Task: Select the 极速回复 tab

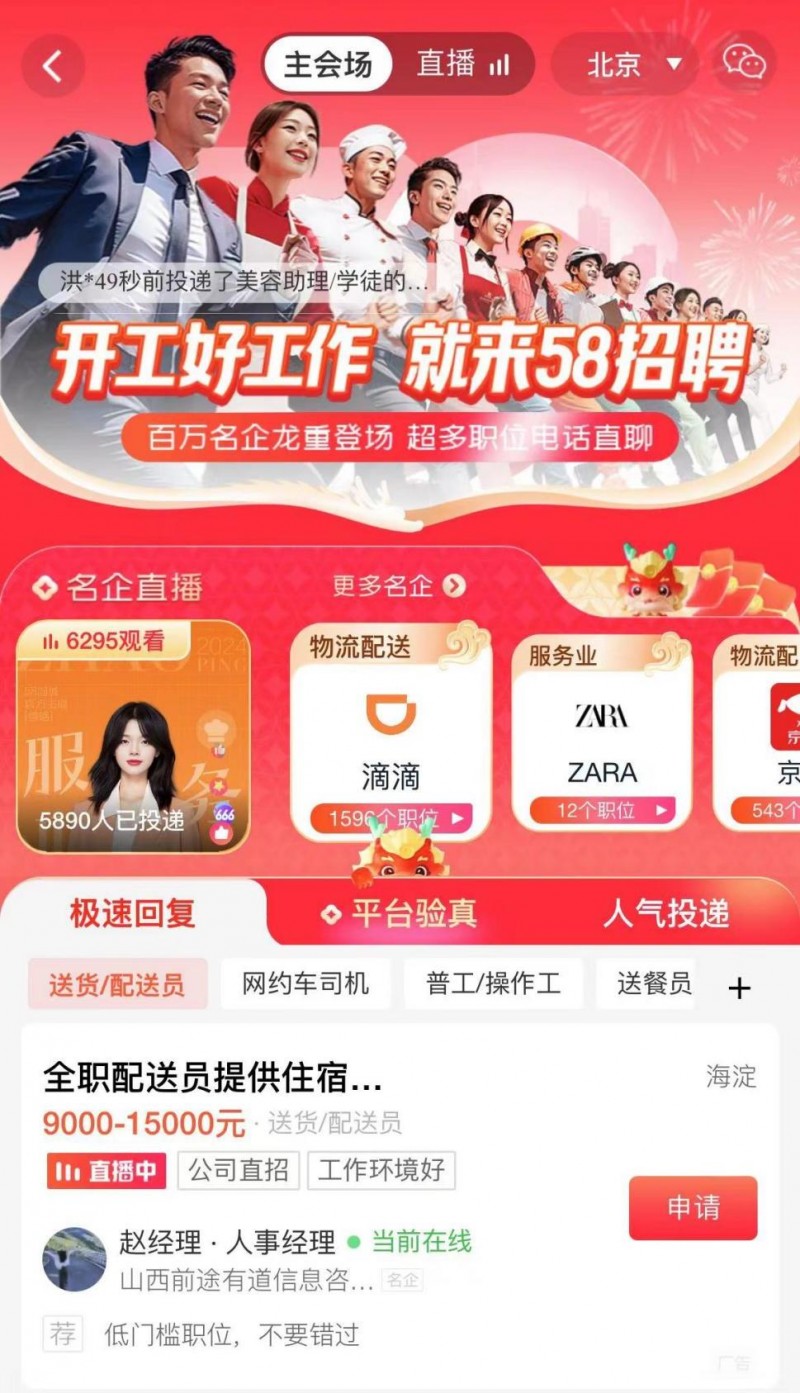Action: (133, 913)
